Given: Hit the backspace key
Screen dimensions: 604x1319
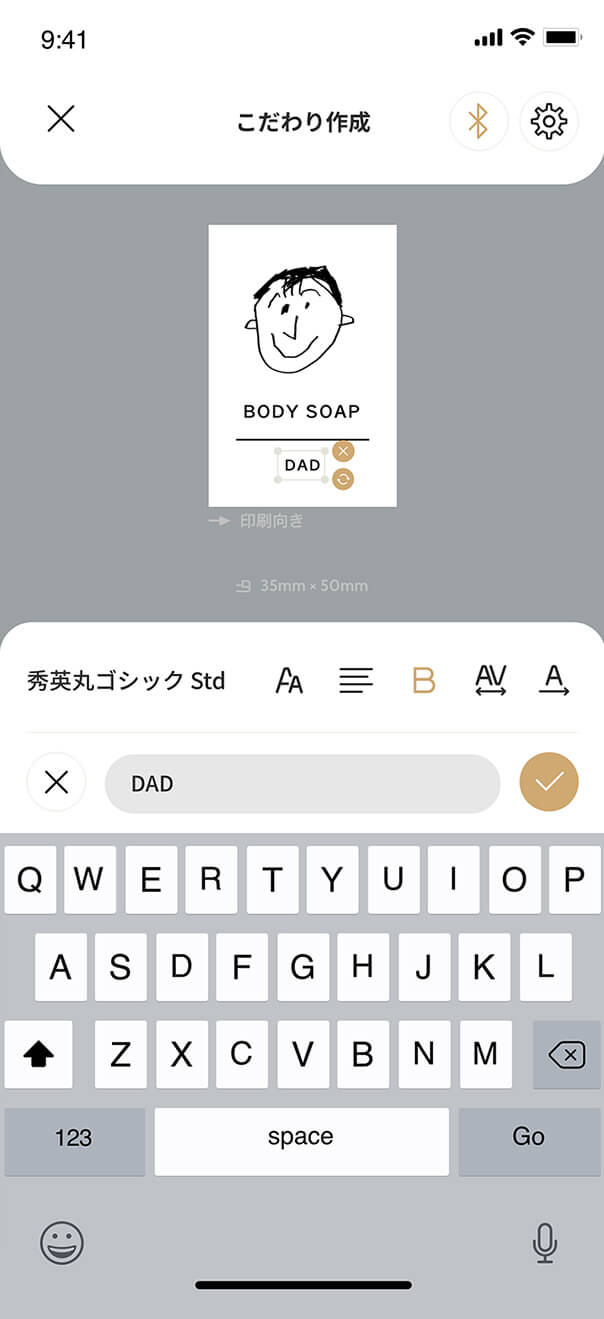Looking at the screenshot, I should (566, 1054).
